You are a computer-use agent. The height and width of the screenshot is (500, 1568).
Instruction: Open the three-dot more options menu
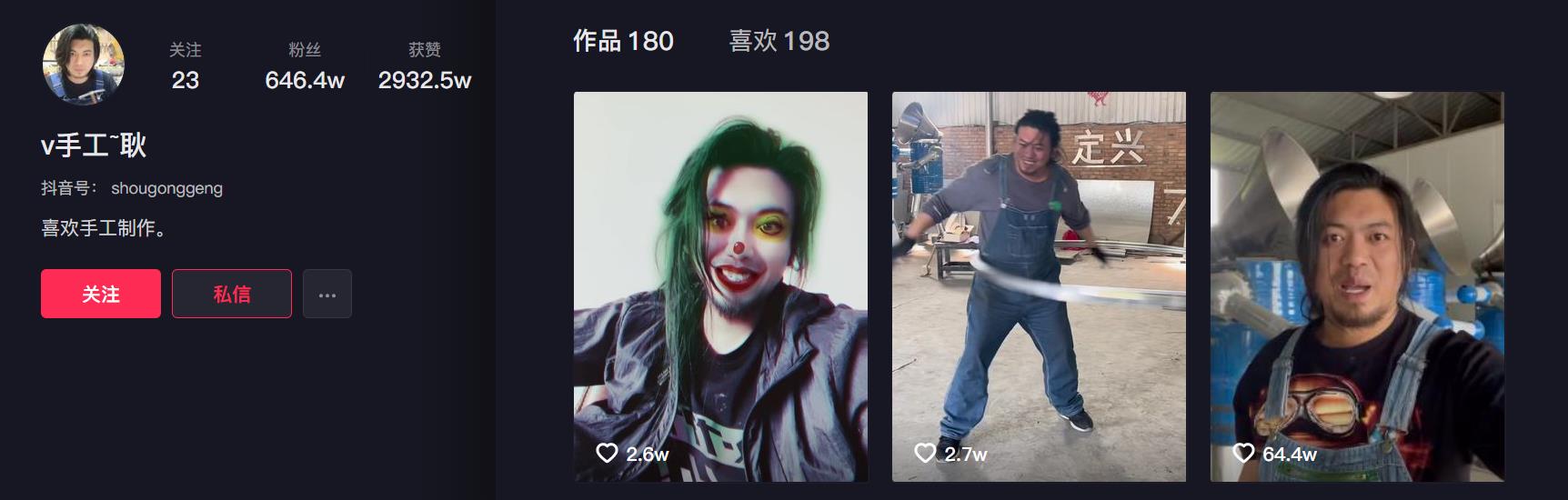tap(327, 294)
